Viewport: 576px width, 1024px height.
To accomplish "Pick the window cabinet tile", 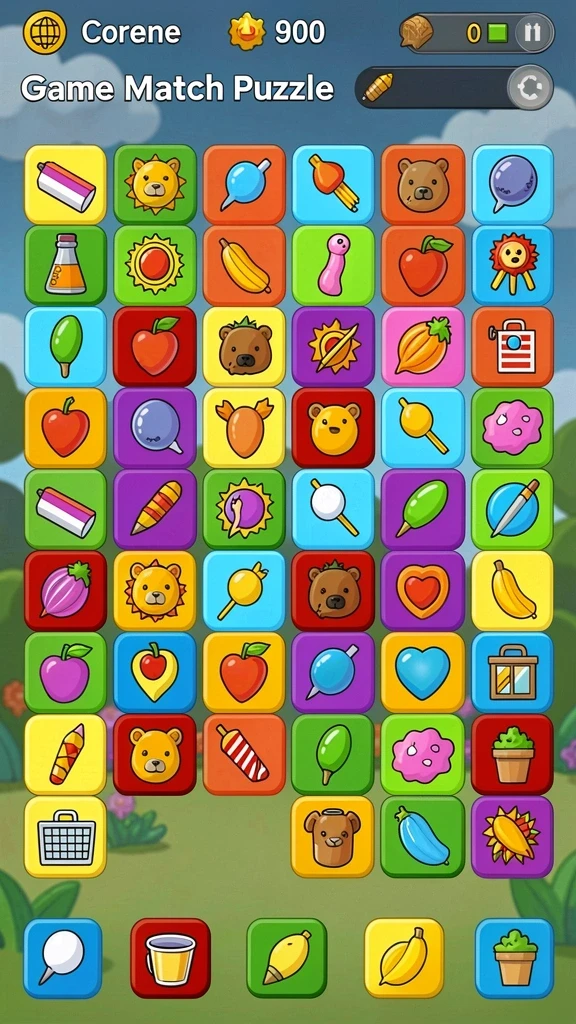I will (x=512, y=673).
